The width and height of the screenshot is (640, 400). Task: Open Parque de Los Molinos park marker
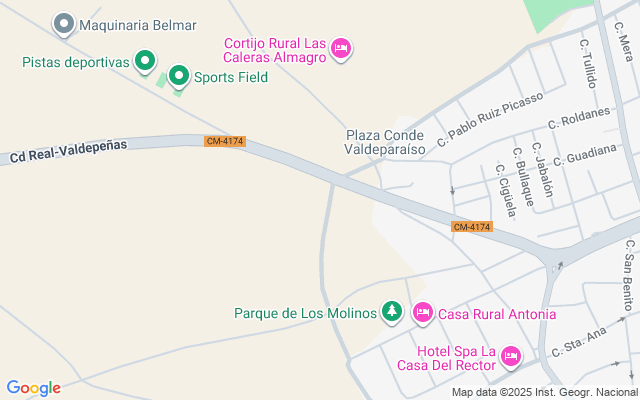pos(392,313)
